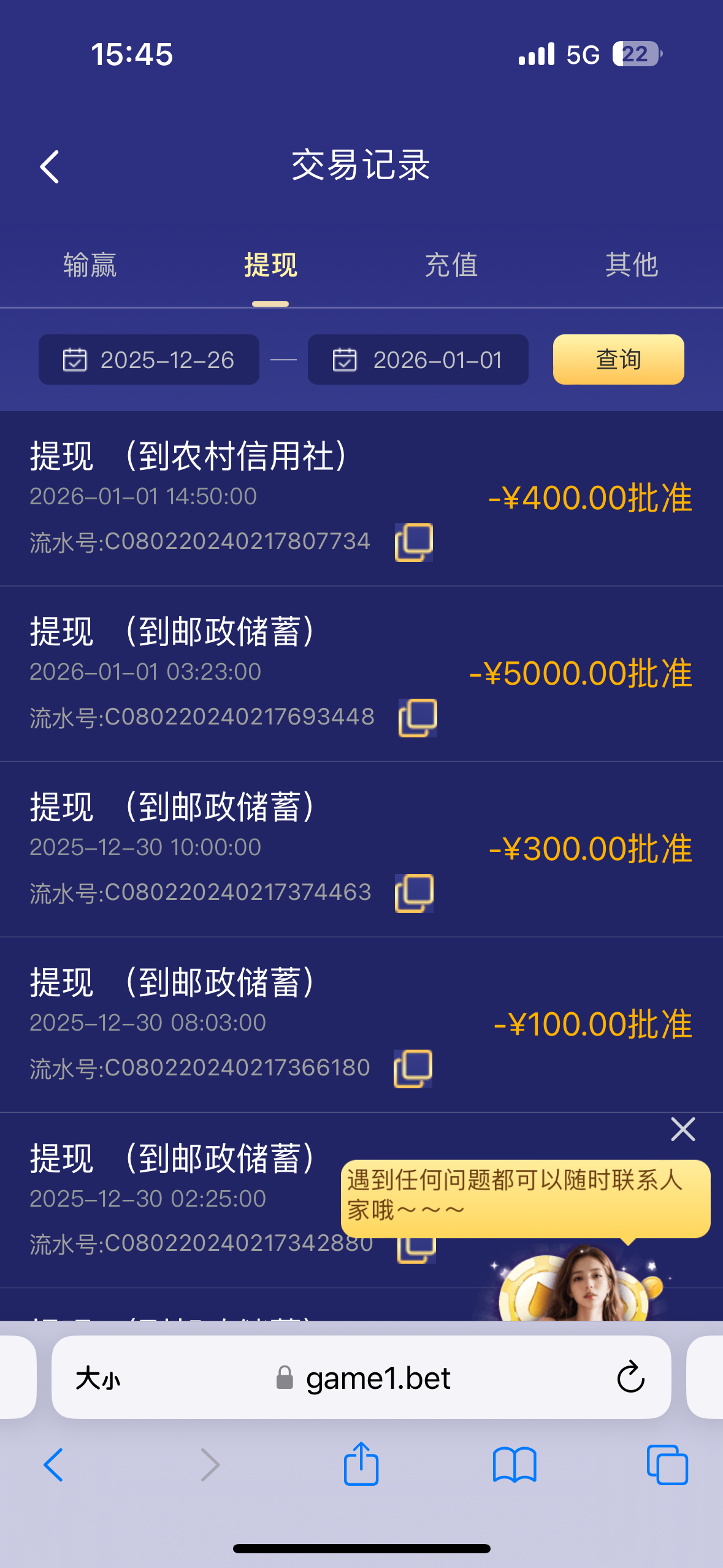Open the 输赢 tab

(90, 265)
